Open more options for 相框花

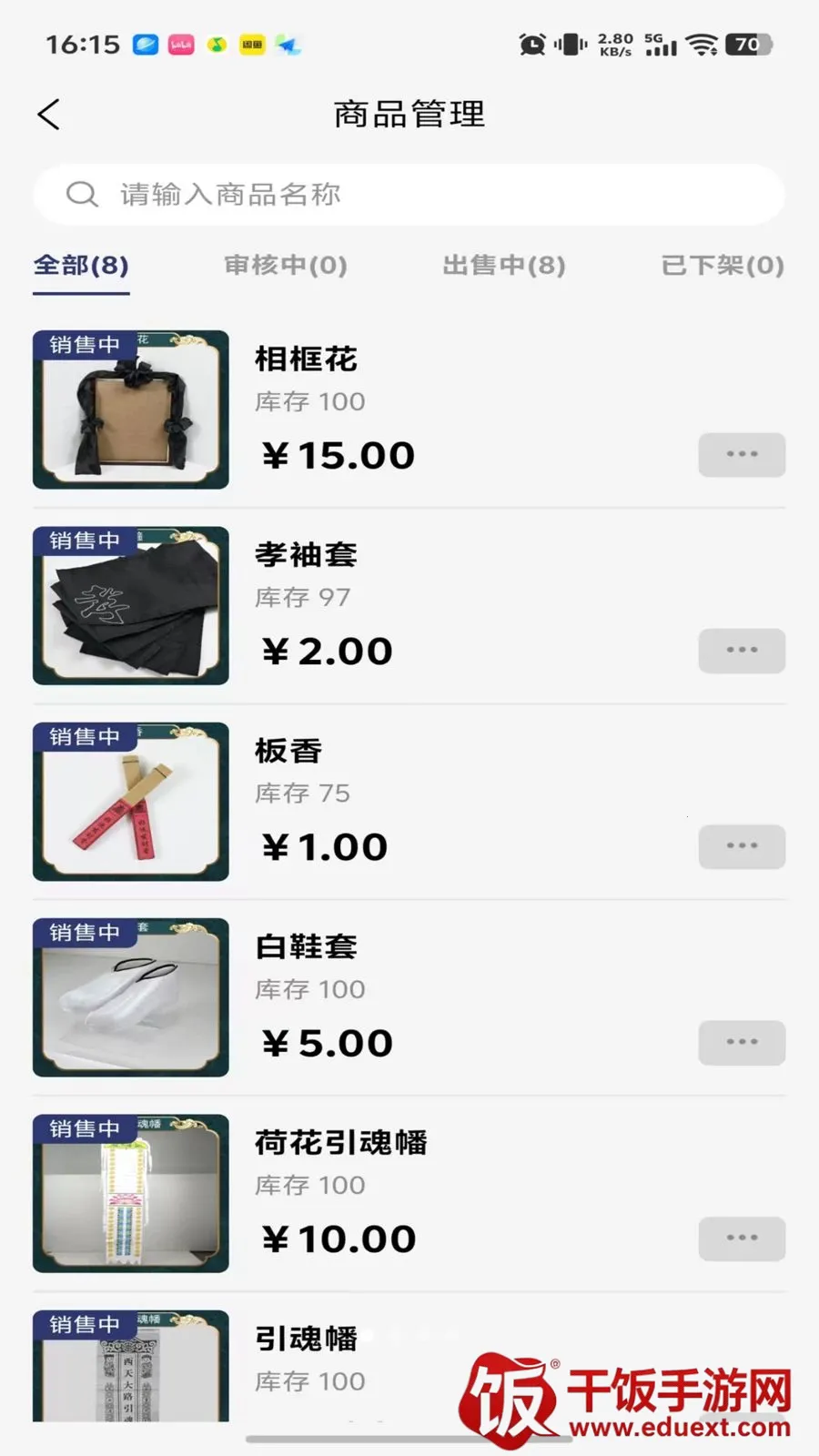[x=742, y=455]
